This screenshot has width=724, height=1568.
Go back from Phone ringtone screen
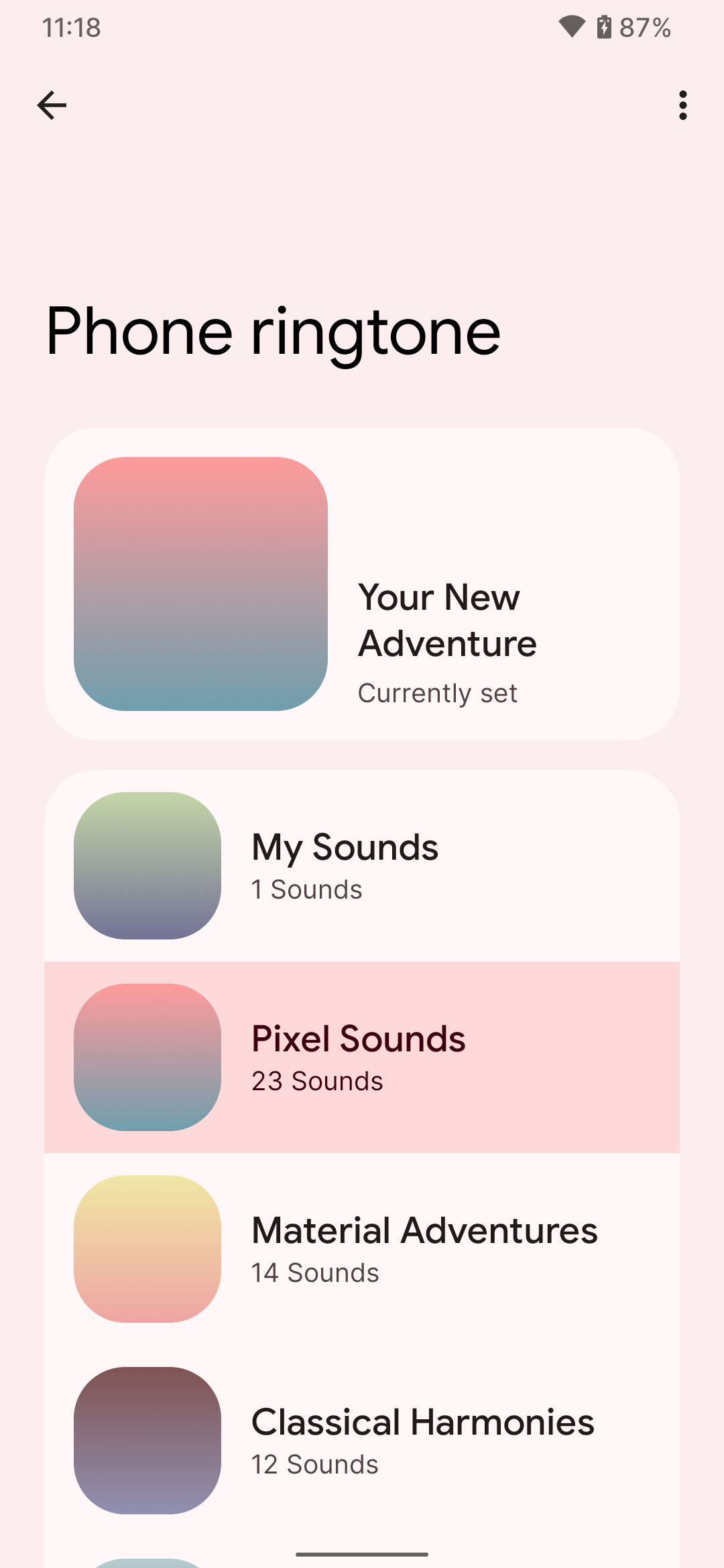52,105
